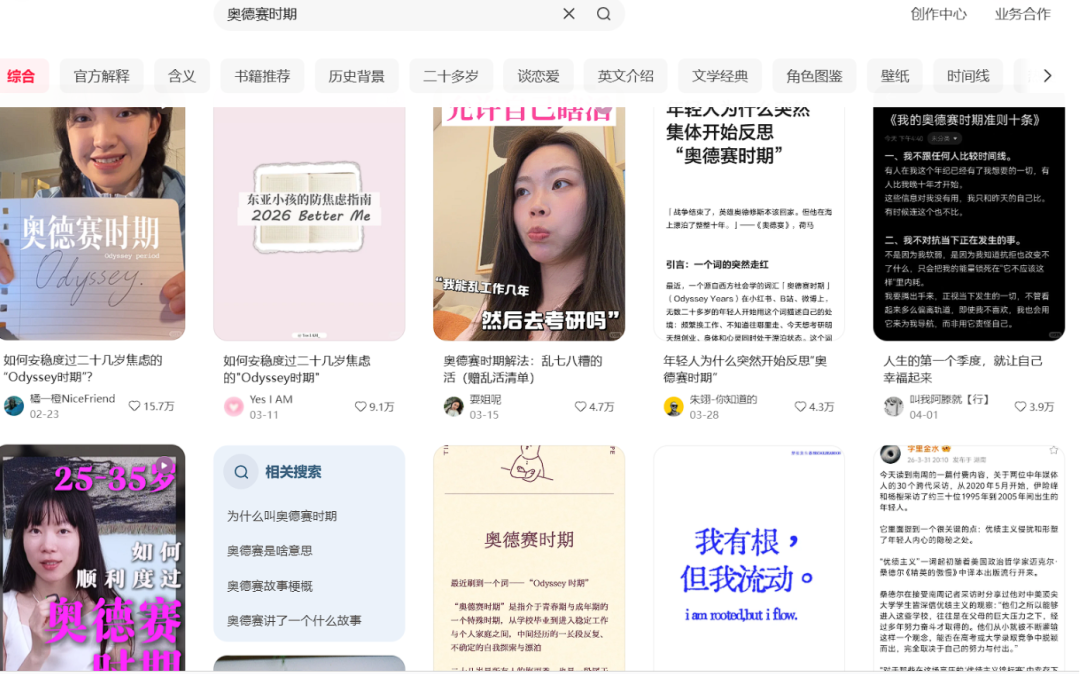Image resolution: width=1080 pixels, height=674 pixels.
Task: Open post 年轻人为什么突然开始反思奥德赛时期
Action: pos(748,223)
